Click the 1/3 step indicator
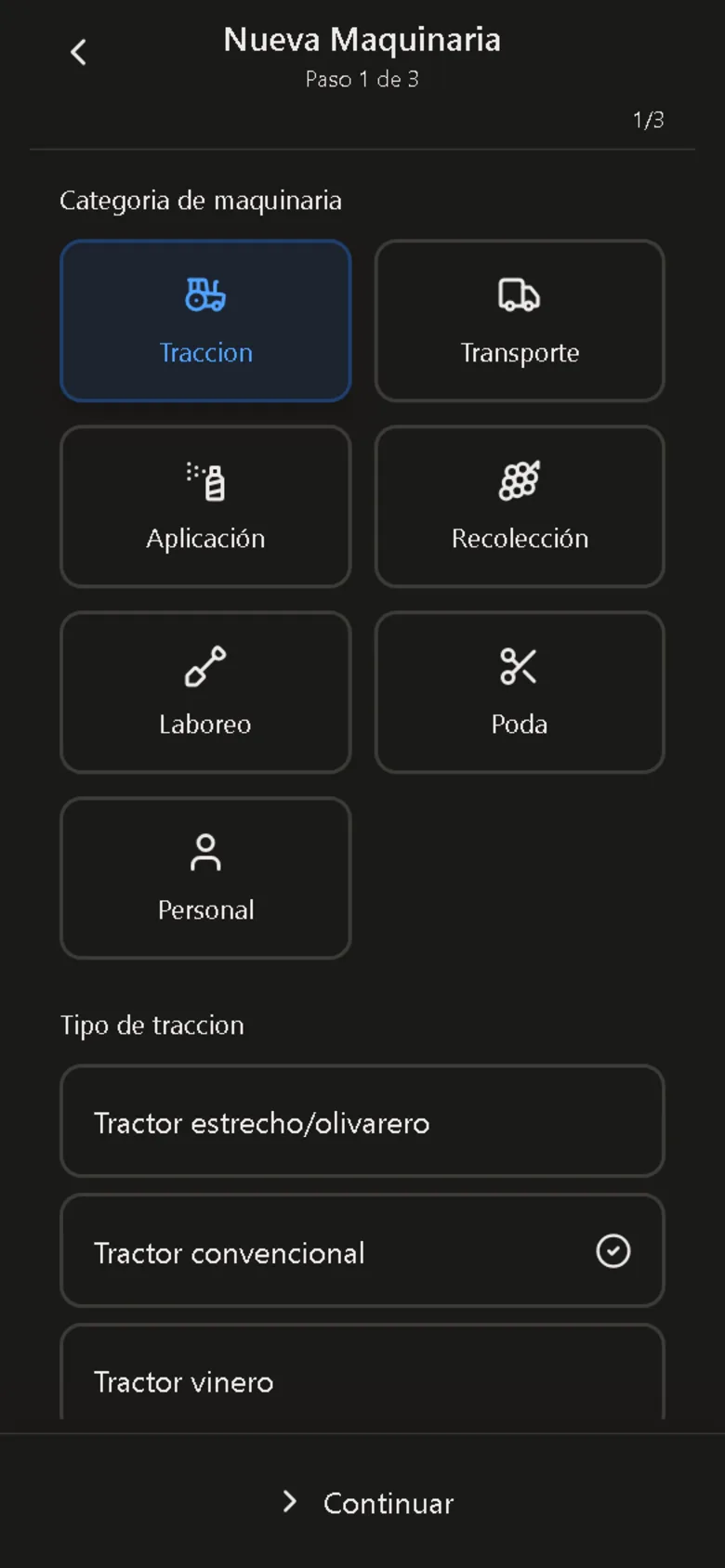The width and height of the screenshot is (725, 1568). point(648,119)
